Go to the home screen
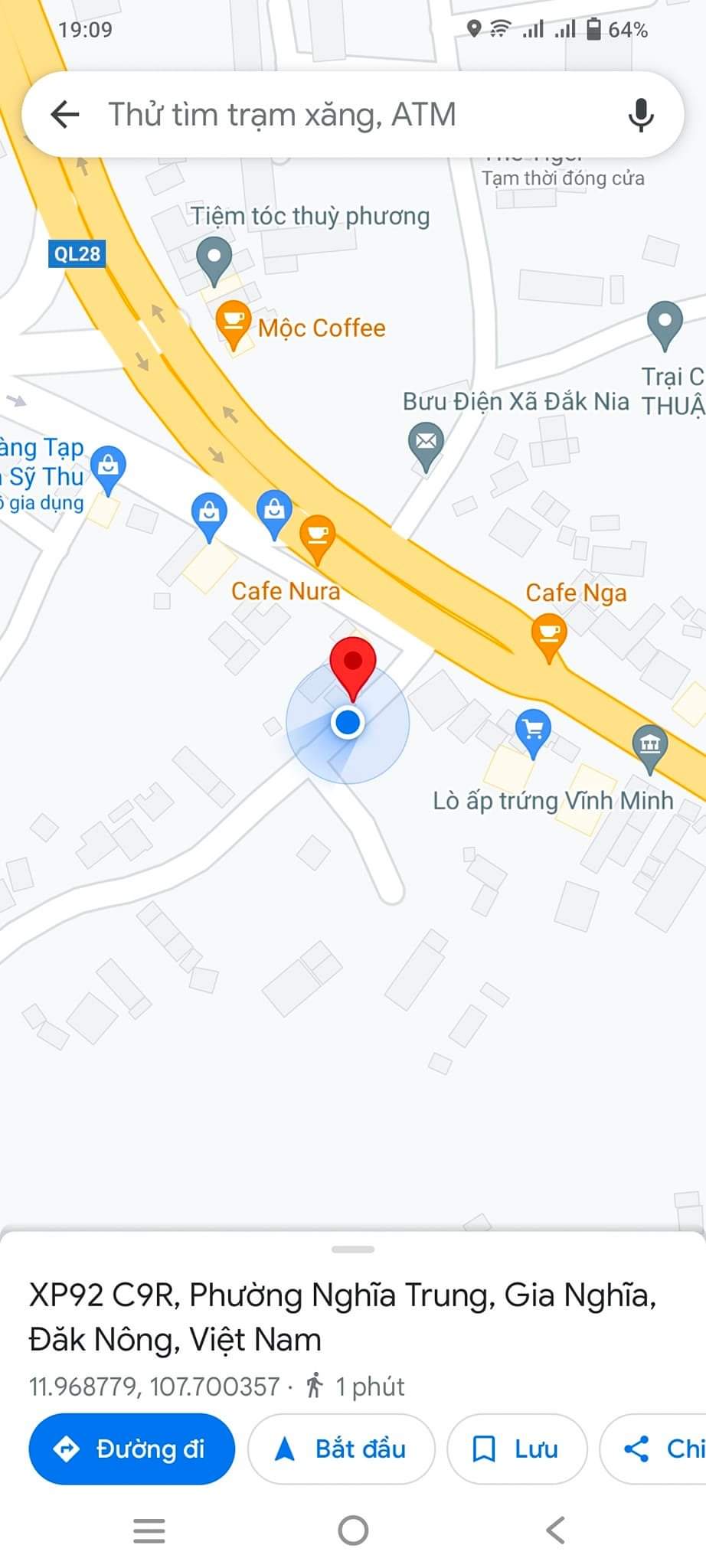Screen dimensions: 706x1568 (x=353, y=1530)
